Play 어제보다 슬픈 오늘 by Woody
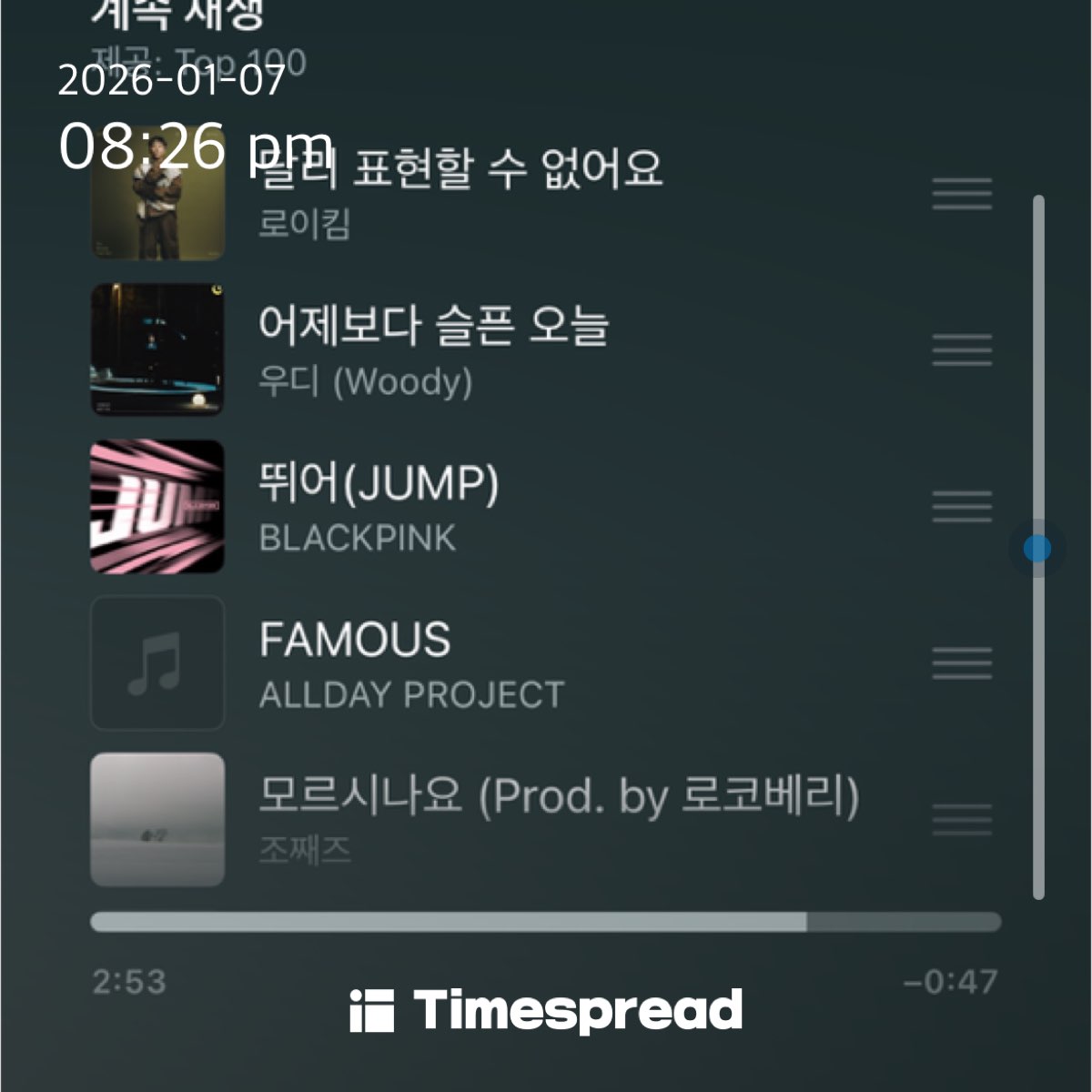Screen dimensions: 1092x1092 433,350
